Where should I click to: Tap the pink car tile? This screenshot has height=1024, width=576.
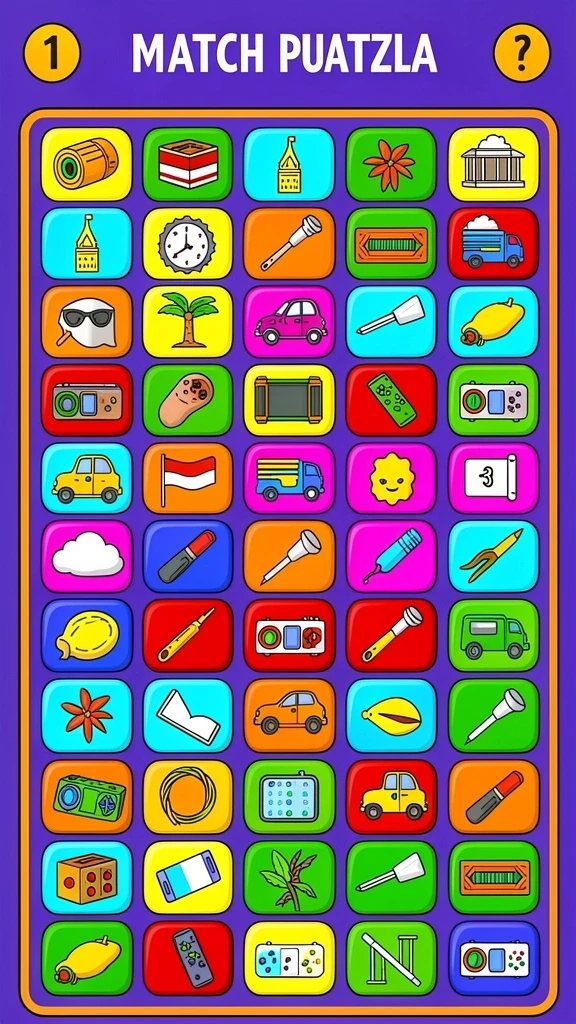289,321
